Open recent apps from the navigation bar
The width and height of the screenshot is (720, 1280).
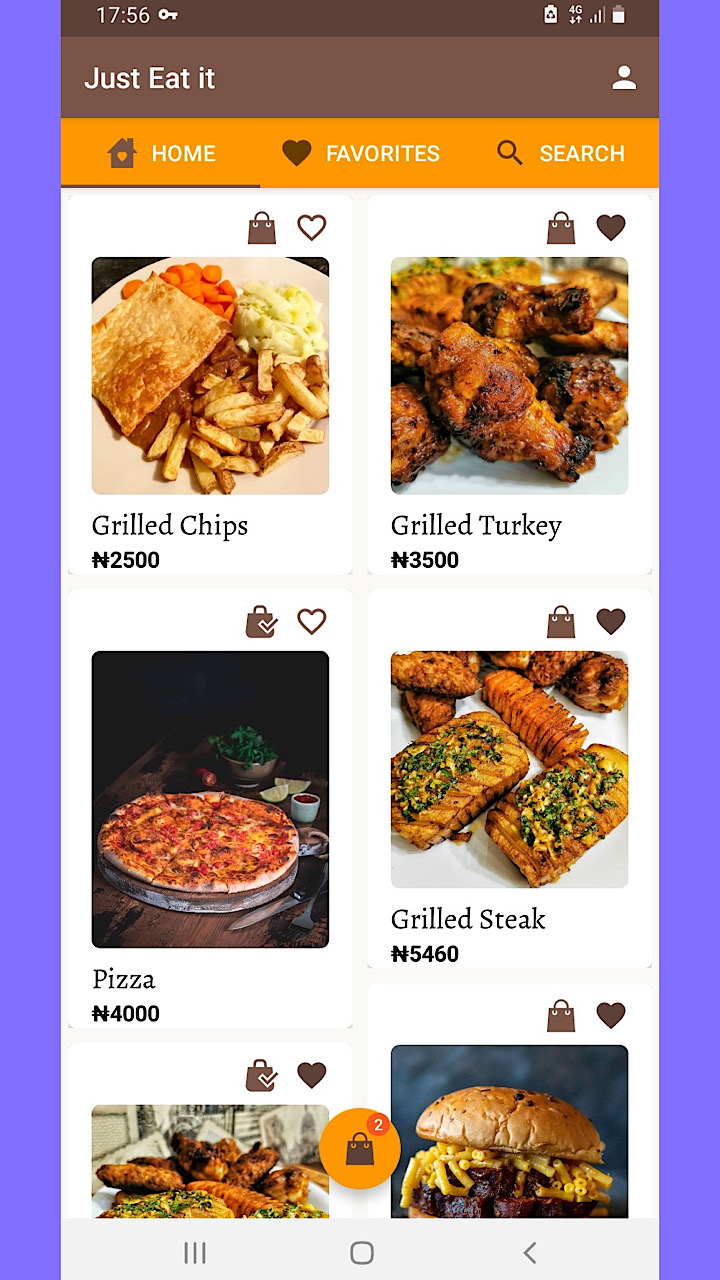[195, 1252]
